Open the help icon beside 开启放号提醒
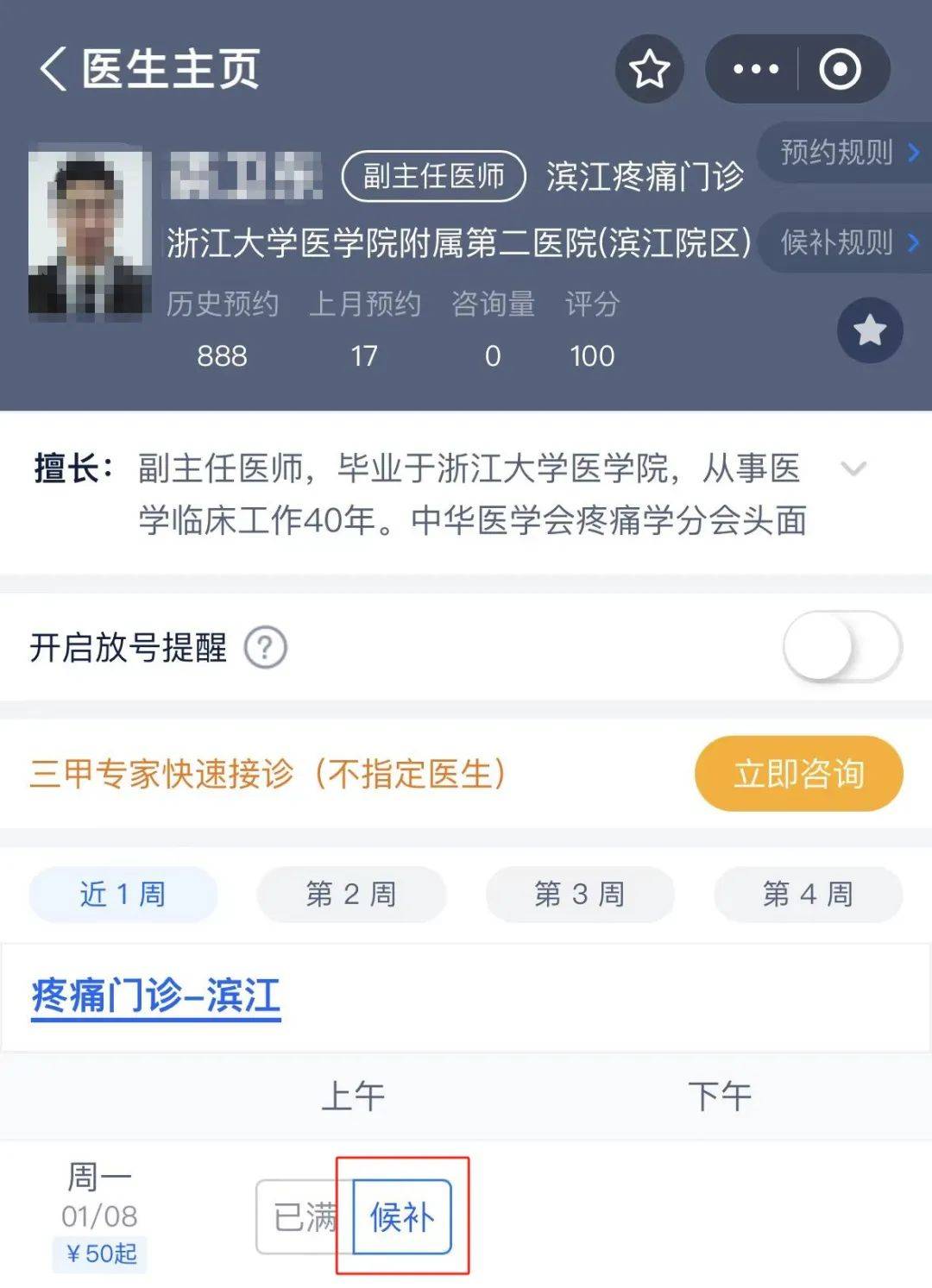Screen dimensions: 932x1288 [x=265, y=647]
